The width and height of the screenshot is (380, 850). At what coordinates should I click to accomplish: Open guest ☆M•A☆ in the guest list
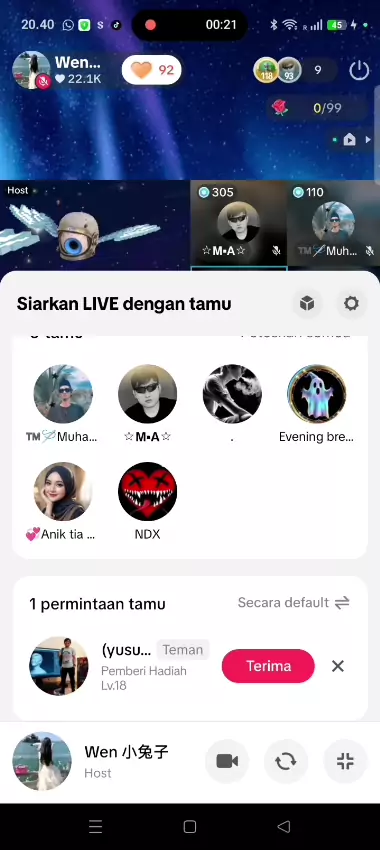tap(147, 403)
